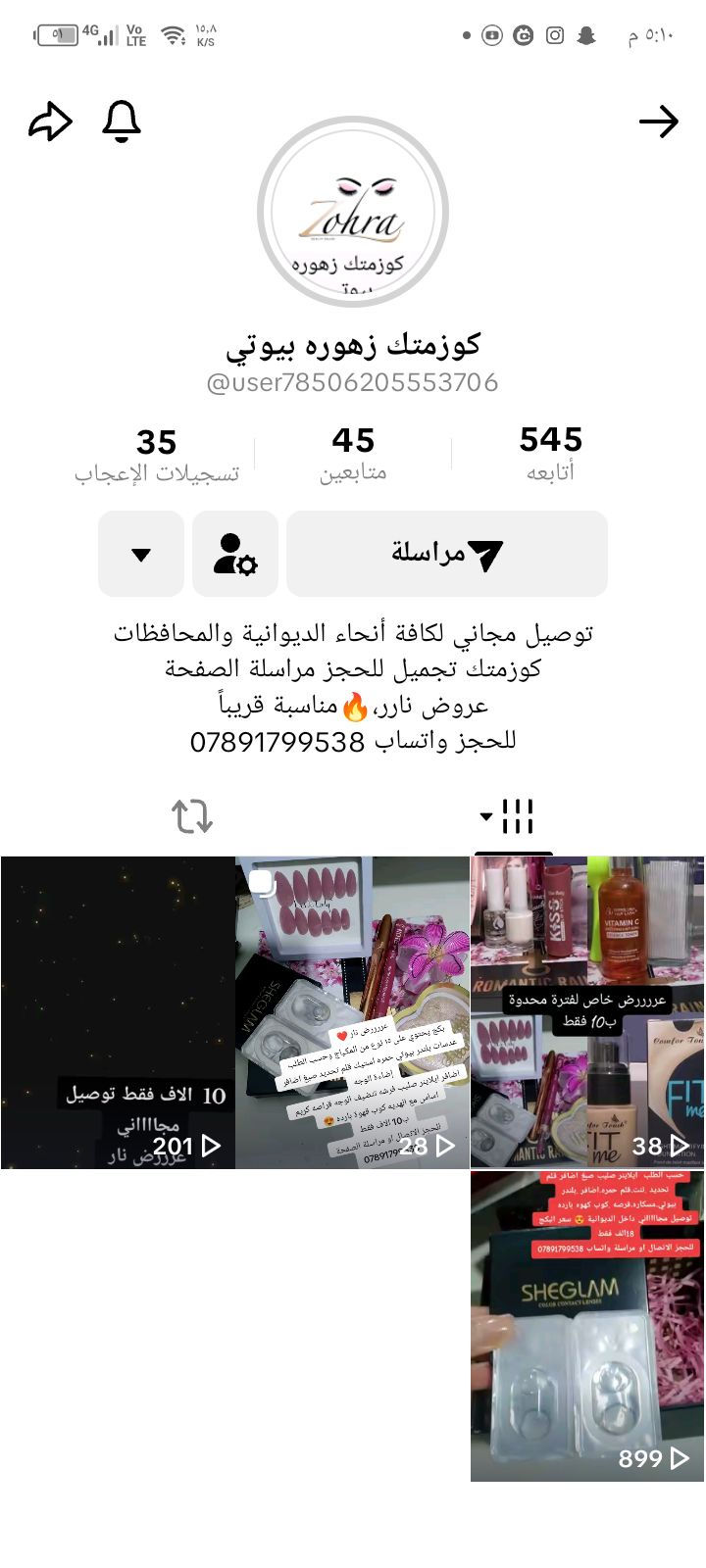The height and width of the screenshot is (1568, 706).
Task: Expand the dropdown arrow button
Action: [141, 554]
